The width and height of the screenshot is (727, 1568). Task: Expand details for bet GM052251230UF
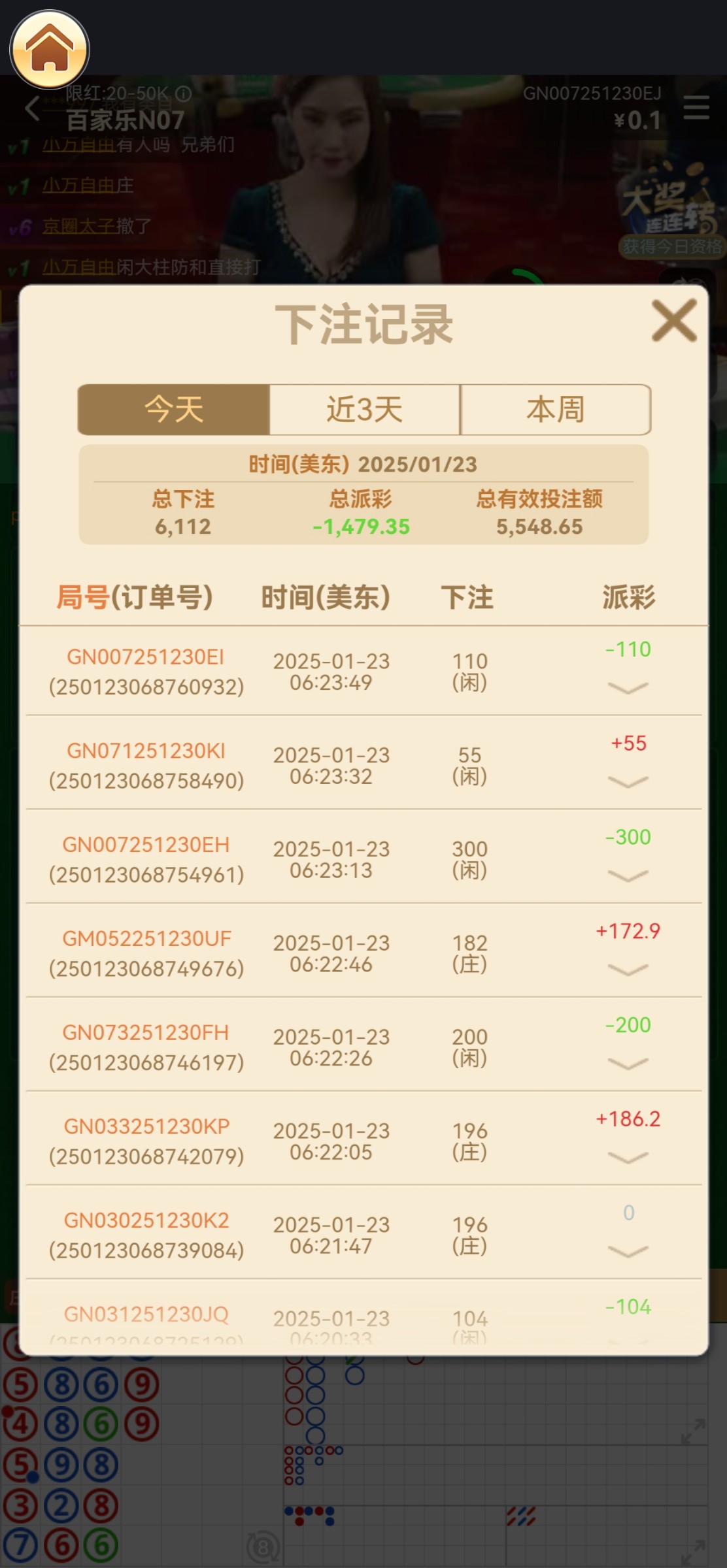point(628,970)
